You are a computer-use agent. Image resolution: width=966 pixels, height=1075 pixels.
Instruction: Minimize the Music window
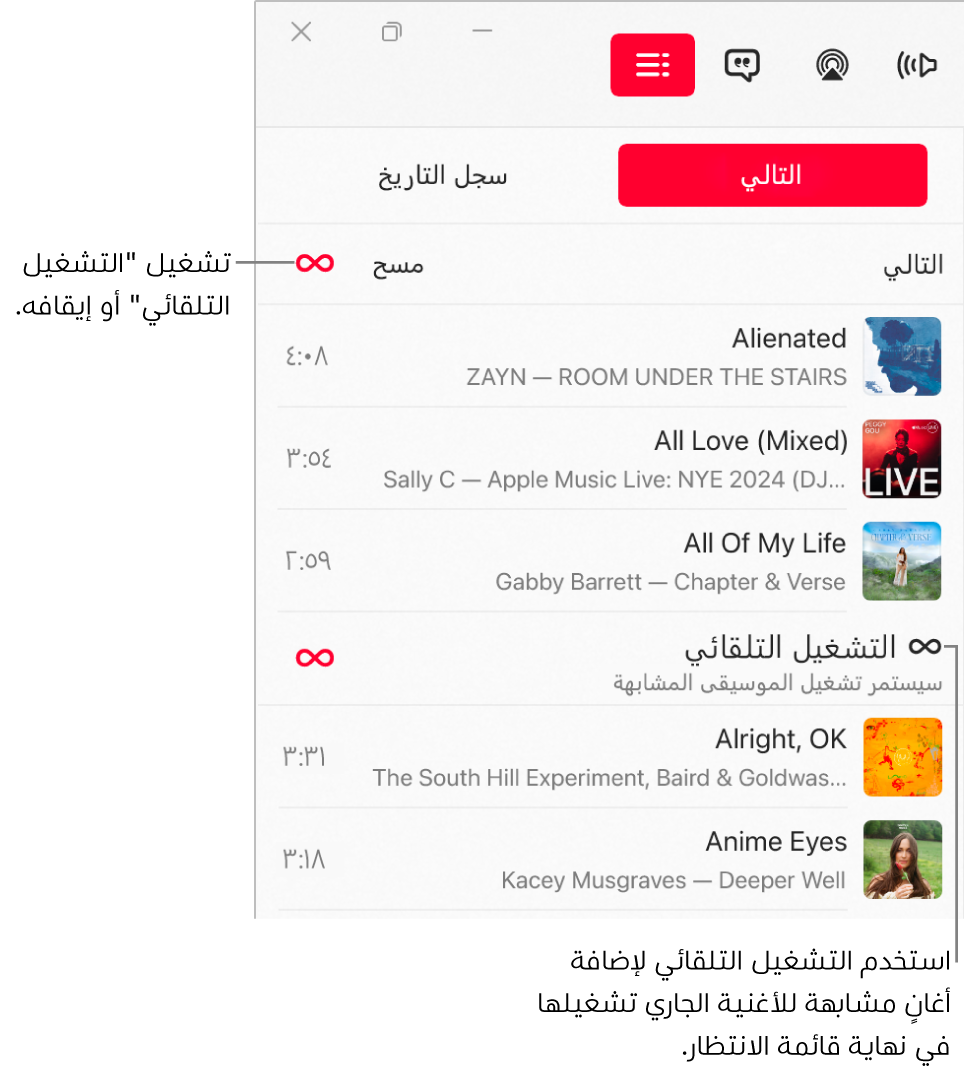(x=482, y=31)
